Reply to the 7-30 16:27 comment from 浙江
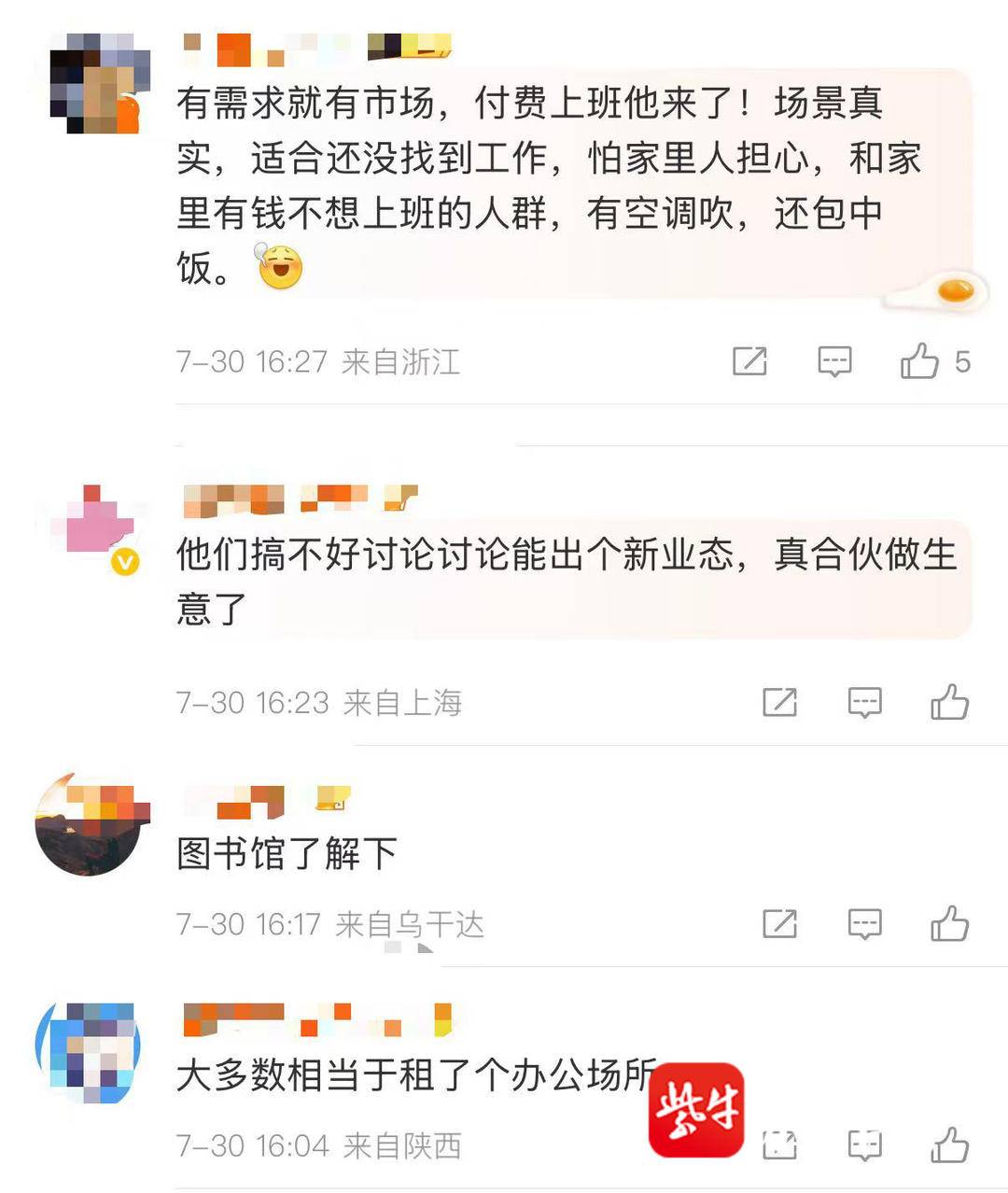The height and width of the screenshot is (1193, 1008). point(834,361)
